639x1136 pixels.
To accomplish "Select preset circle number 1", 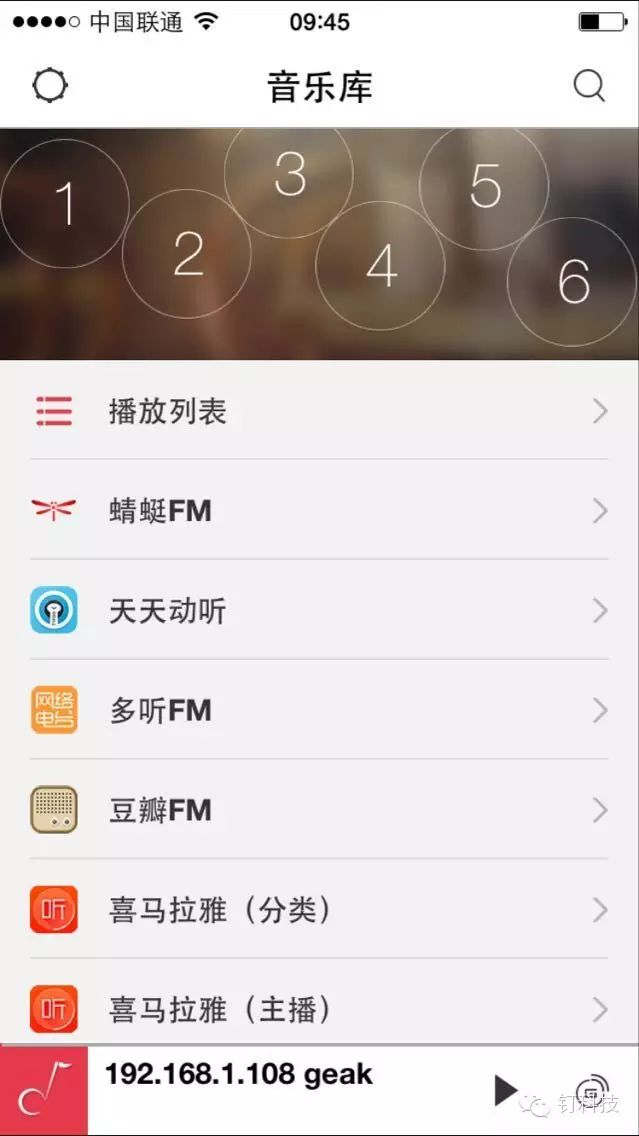I will click(65, 204).
